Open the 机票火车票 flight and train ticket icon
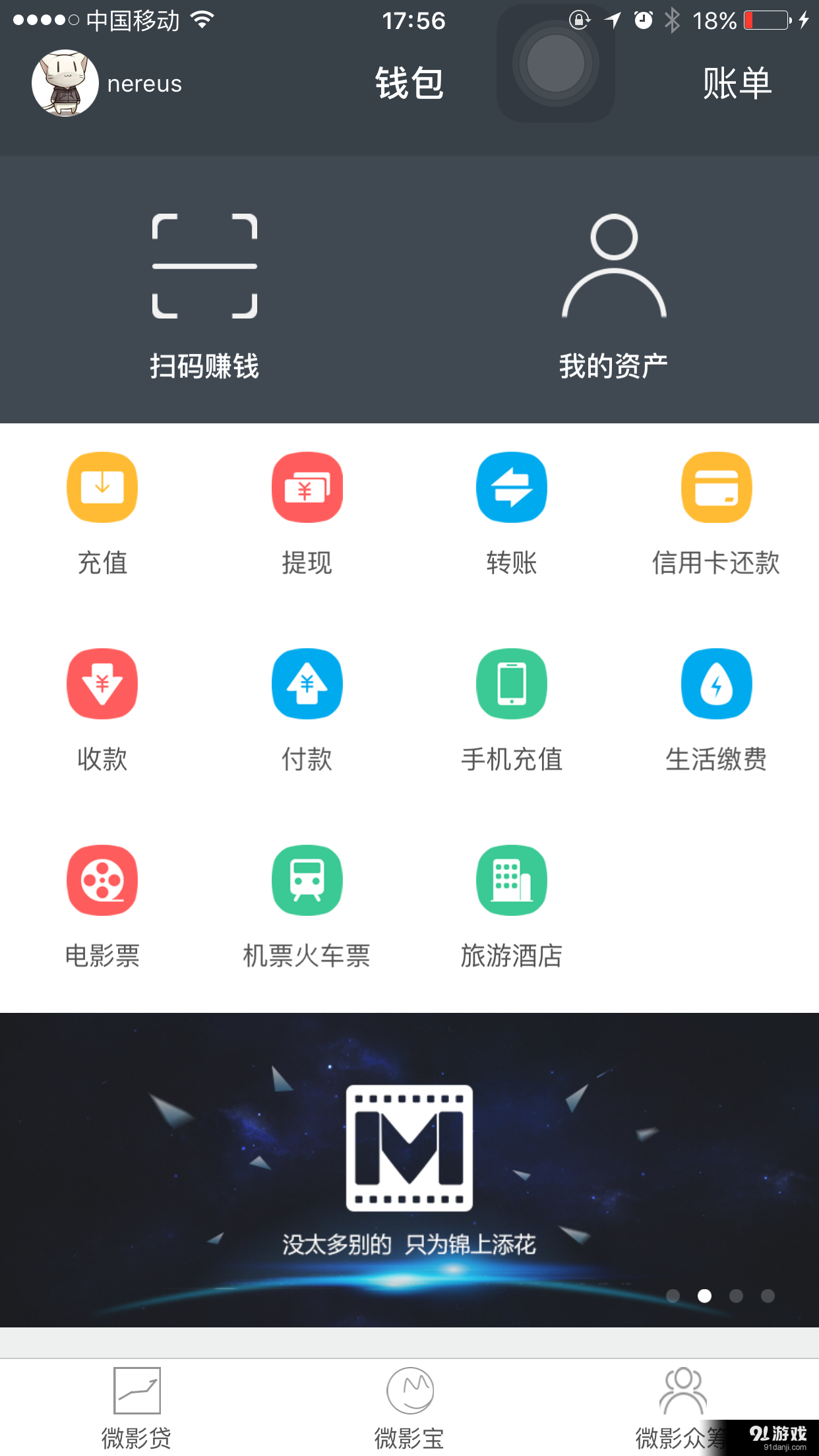Viewport: 819px width, 1456px height. coord(307,881)
